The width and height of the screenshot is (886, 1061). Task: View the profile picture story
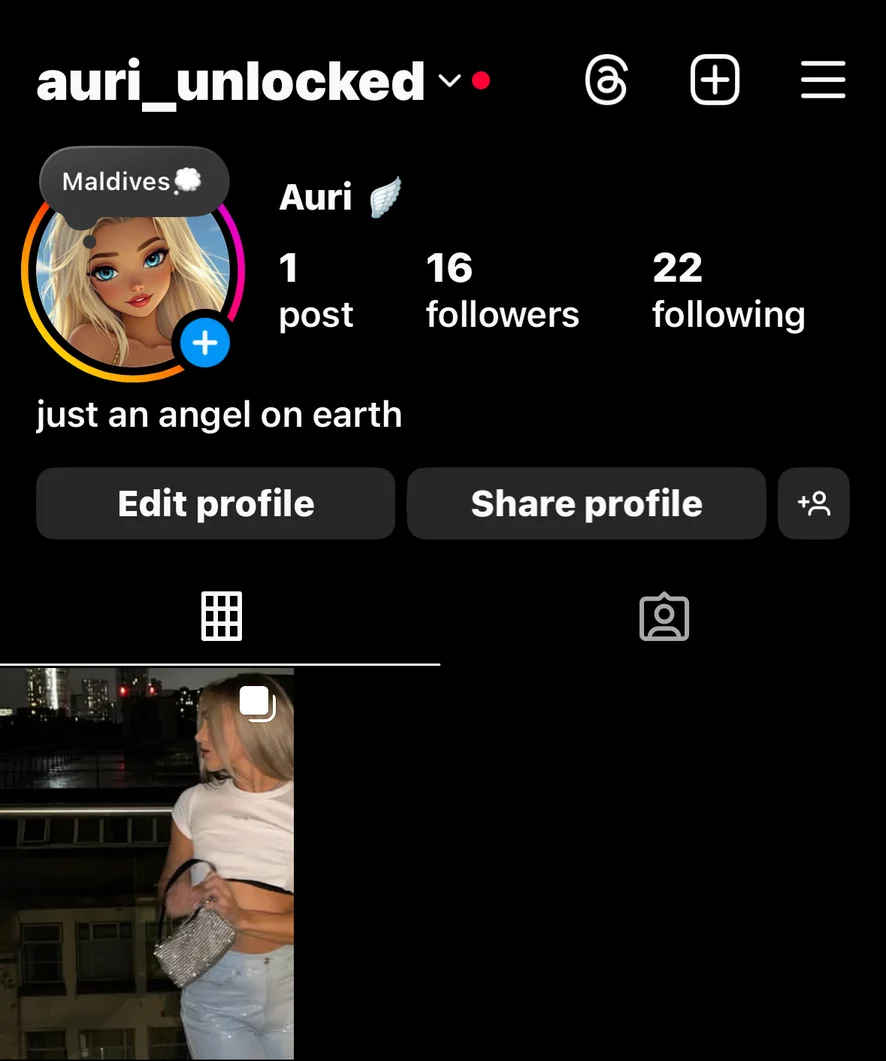(120, 280)
